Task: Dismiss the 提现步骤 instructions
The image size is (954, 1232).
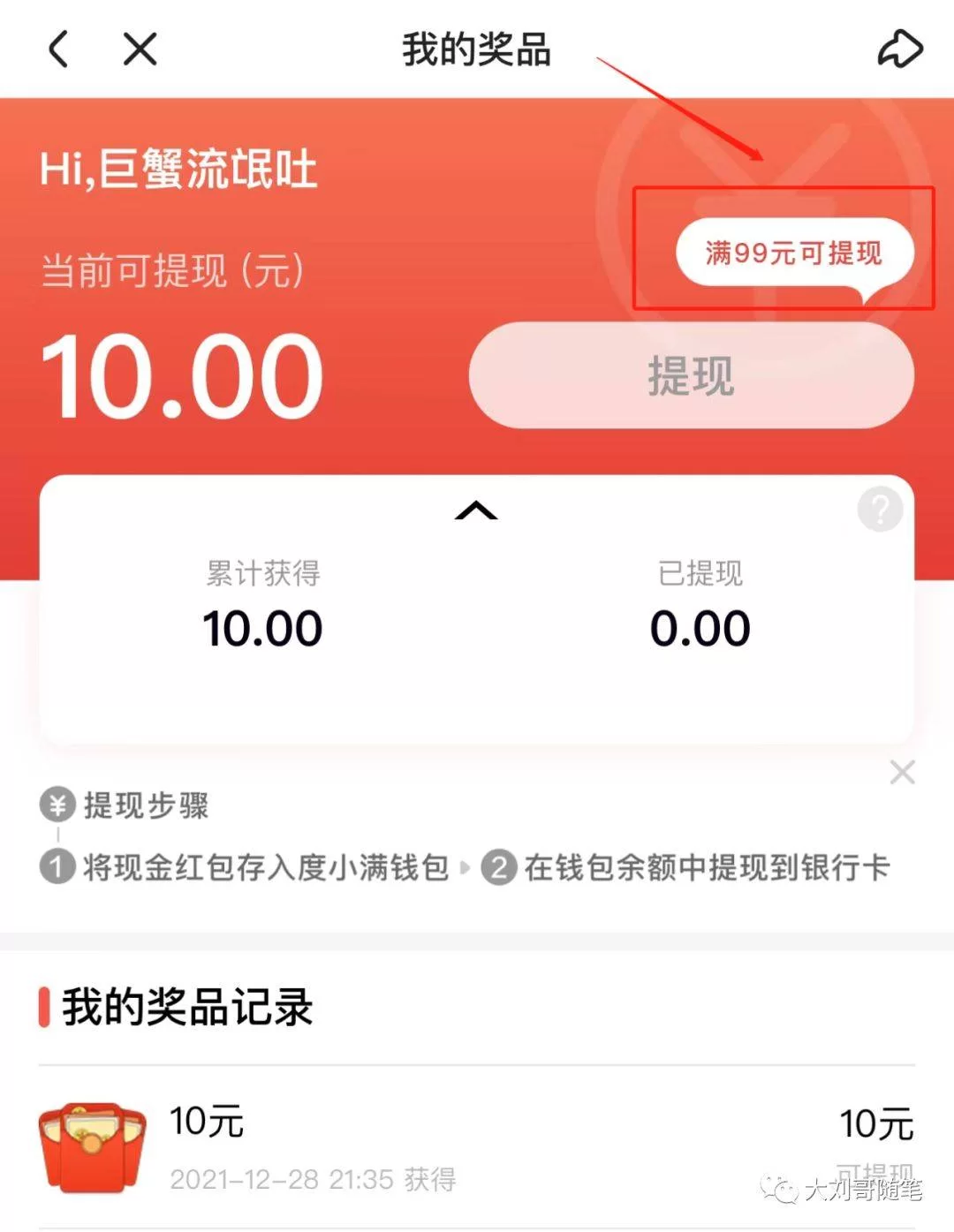Action: (x=902, y=773)
